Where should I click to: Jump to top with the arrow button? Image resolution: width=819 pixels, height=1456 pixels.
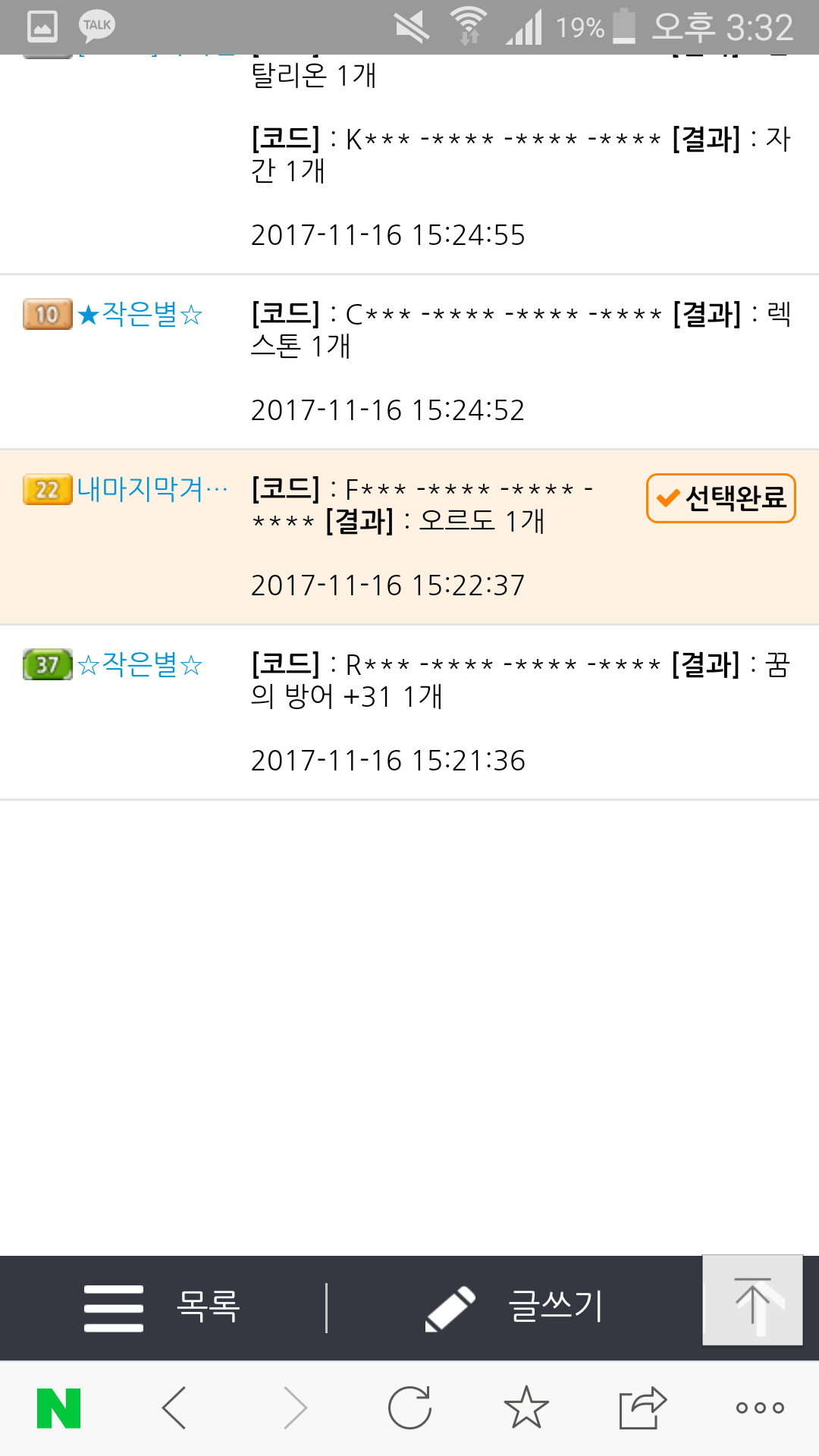752,1300
